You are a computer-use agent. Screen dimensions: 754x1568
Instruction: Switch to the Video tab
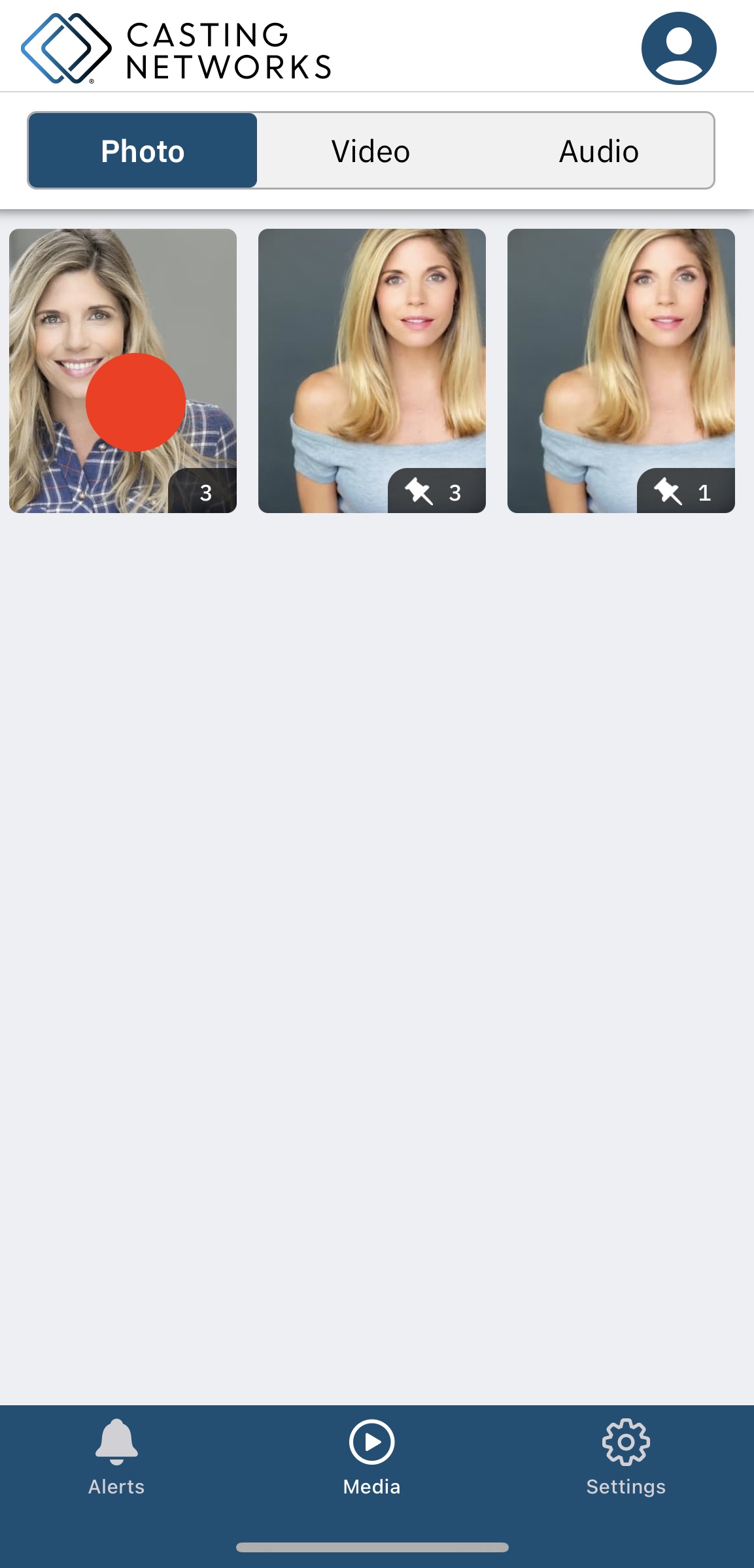tap(371, 151)
